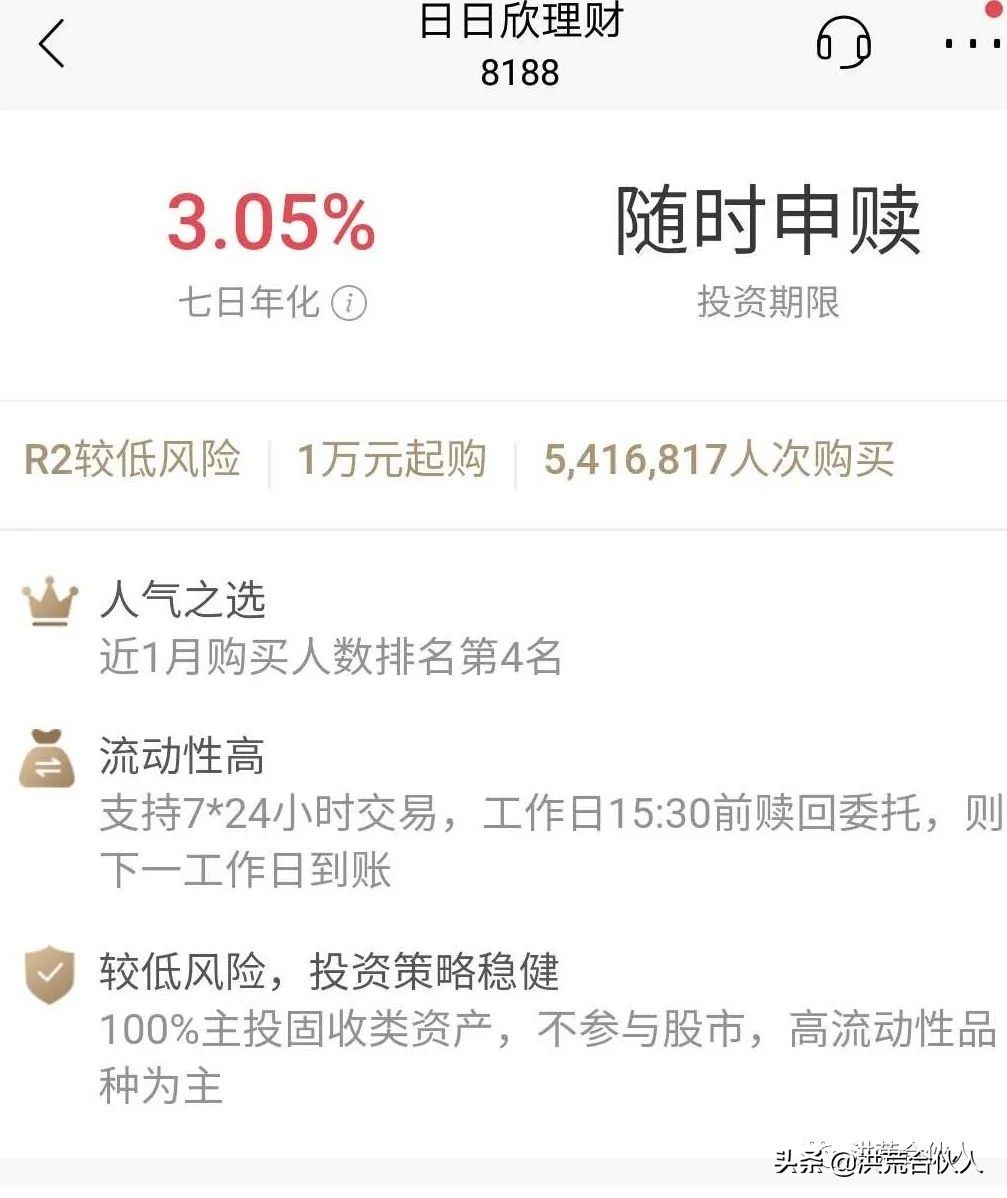Tap the info circle next to 七日年化
This screenshot has width=1007, height=1198.
pos(347,303)
